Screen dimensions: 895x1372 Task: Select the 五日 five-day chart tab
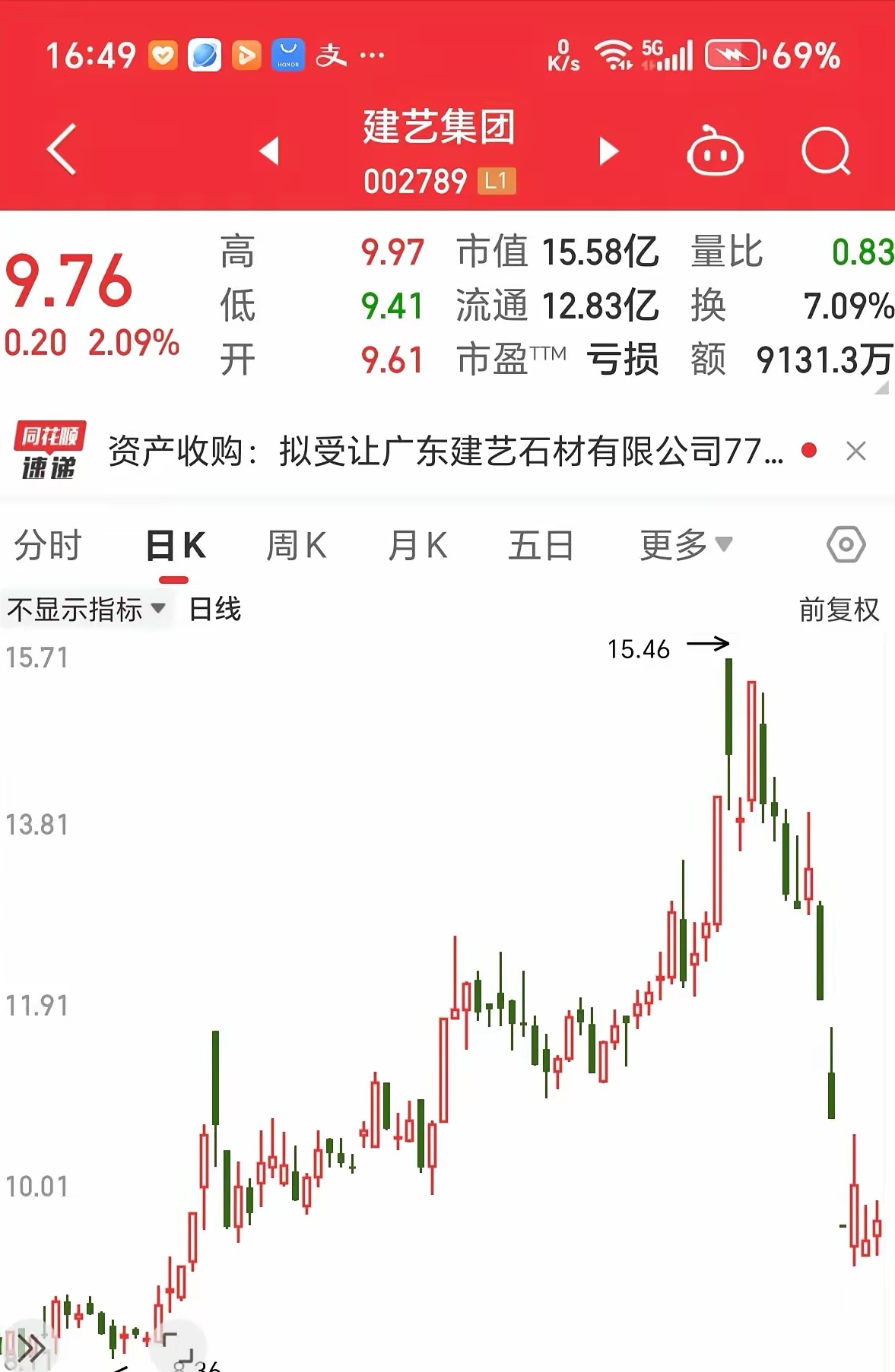pos(540,544)
